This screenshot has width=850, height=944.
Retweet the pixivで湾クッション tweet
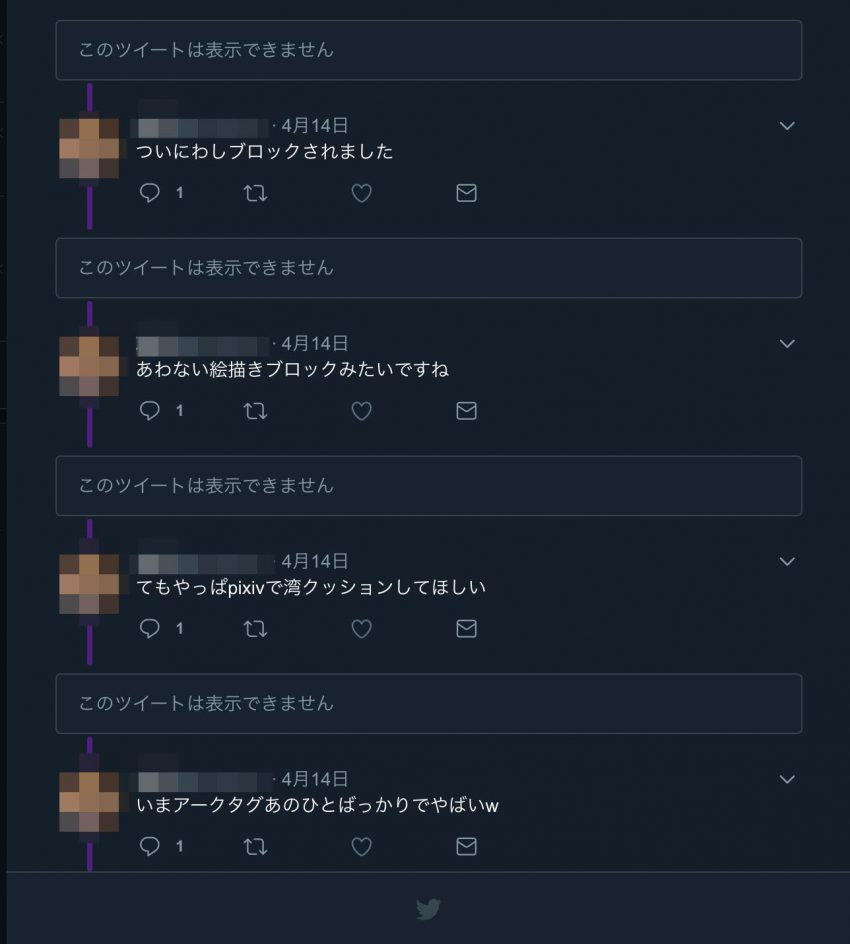[x=255, y=629]
